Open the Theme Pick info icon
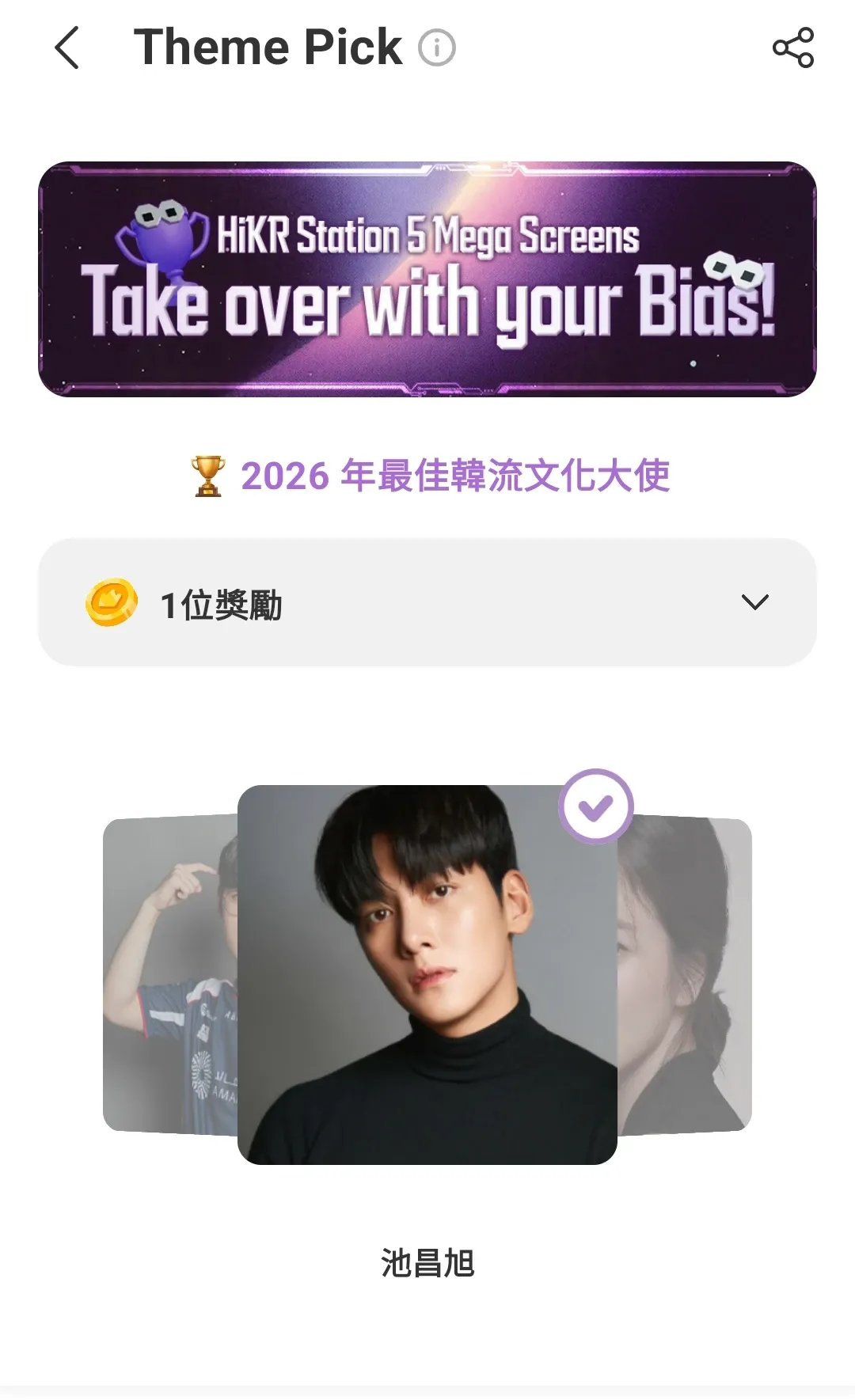The image size is (855, 1400). (x=437, y=47)
